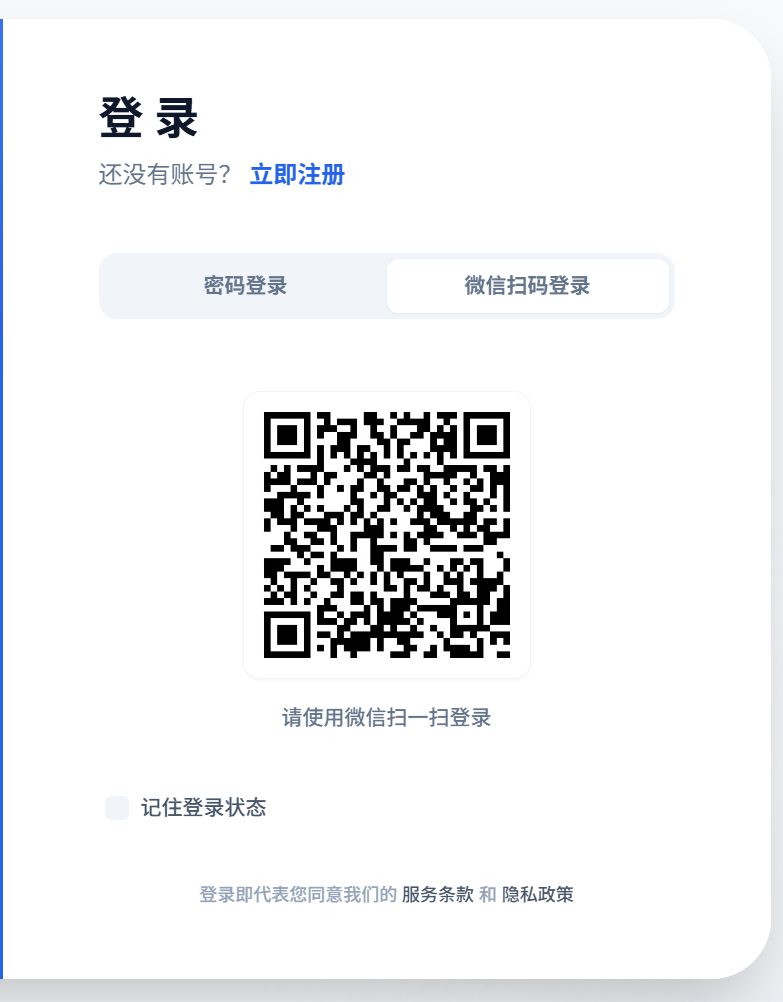
Task: Navigate to registration via 立即注册
Action: click(298, 175)
